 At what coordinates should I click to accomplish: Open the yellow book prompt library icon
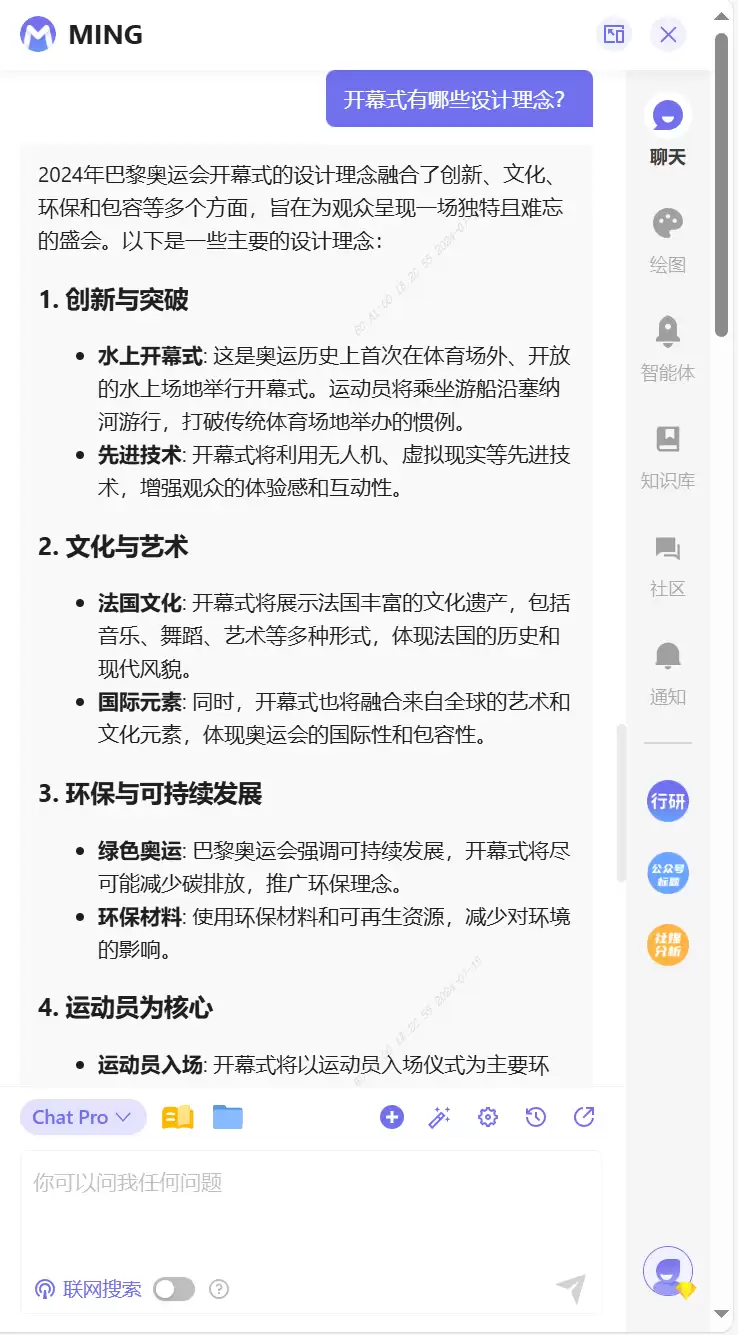[178, 1117]
